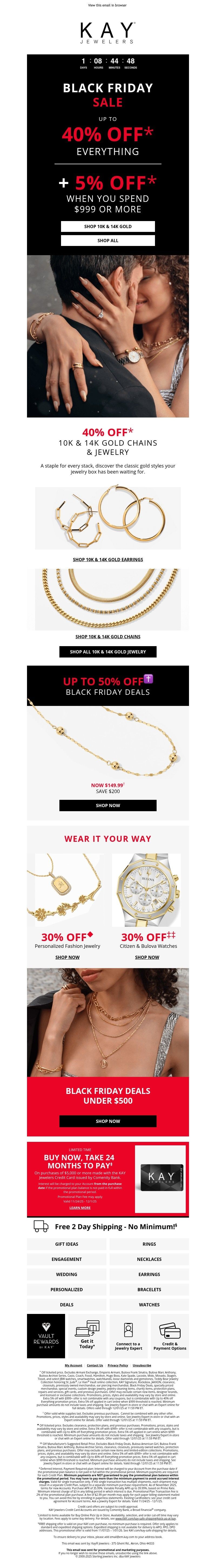Tap Shop All 10K & 14K Gold Jewelry button
The width and height of the screenshot is (216, 1568).
tap(107, 651)
